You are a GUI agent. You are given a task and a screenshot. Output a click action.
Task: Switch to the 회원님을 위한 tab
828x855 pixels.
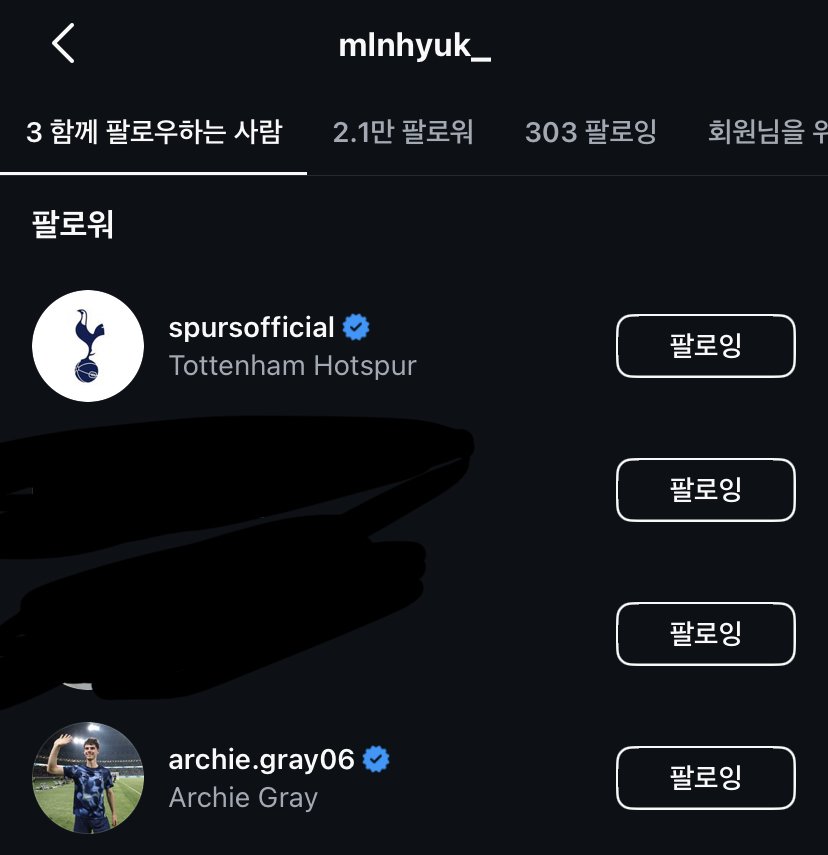point(766,132)
